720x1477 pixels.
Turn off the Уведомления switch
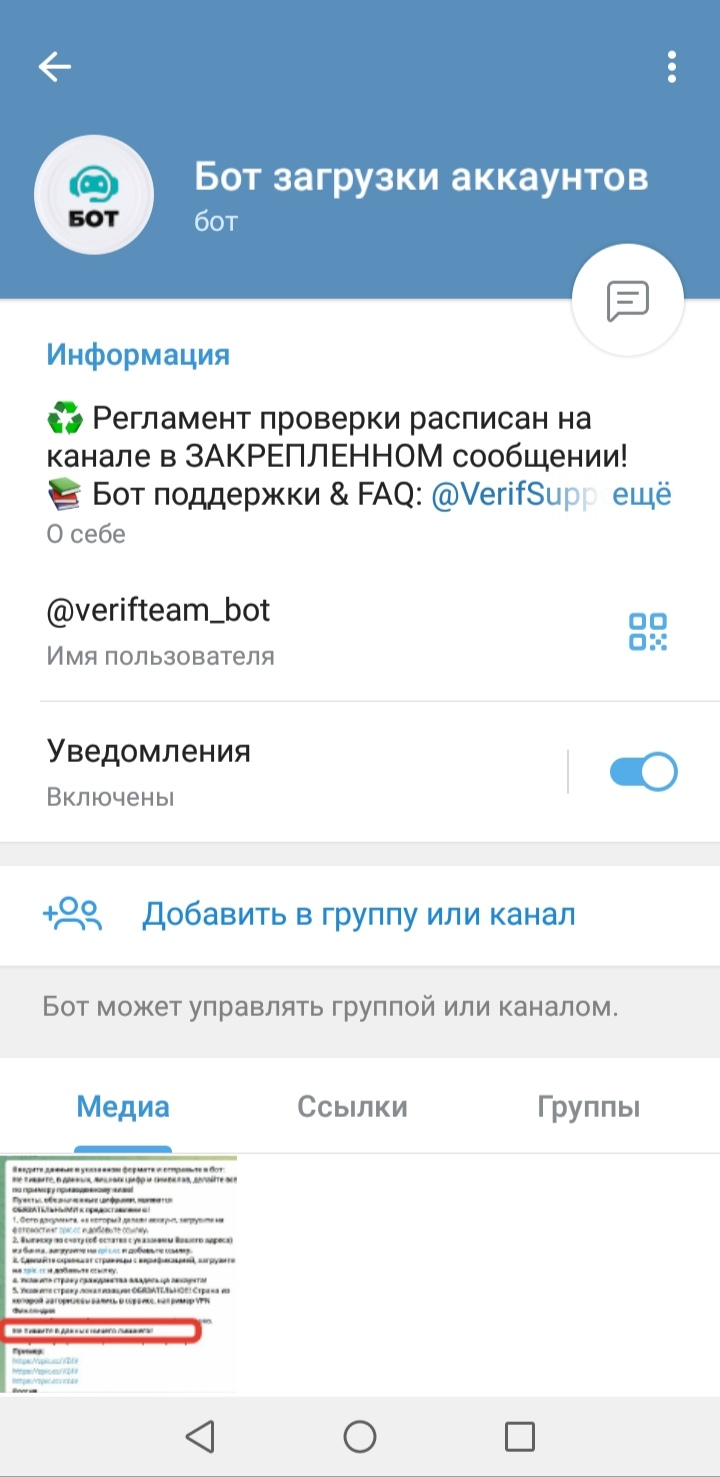[x=643, y=772]
